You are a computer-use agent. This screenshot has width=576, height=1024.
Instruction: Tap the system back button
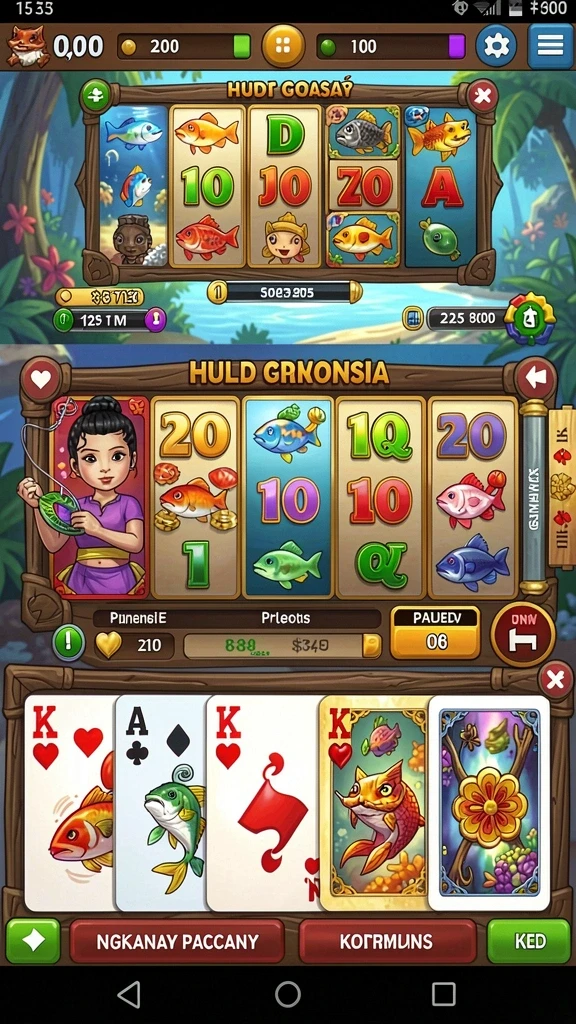[x=129, y=994]
